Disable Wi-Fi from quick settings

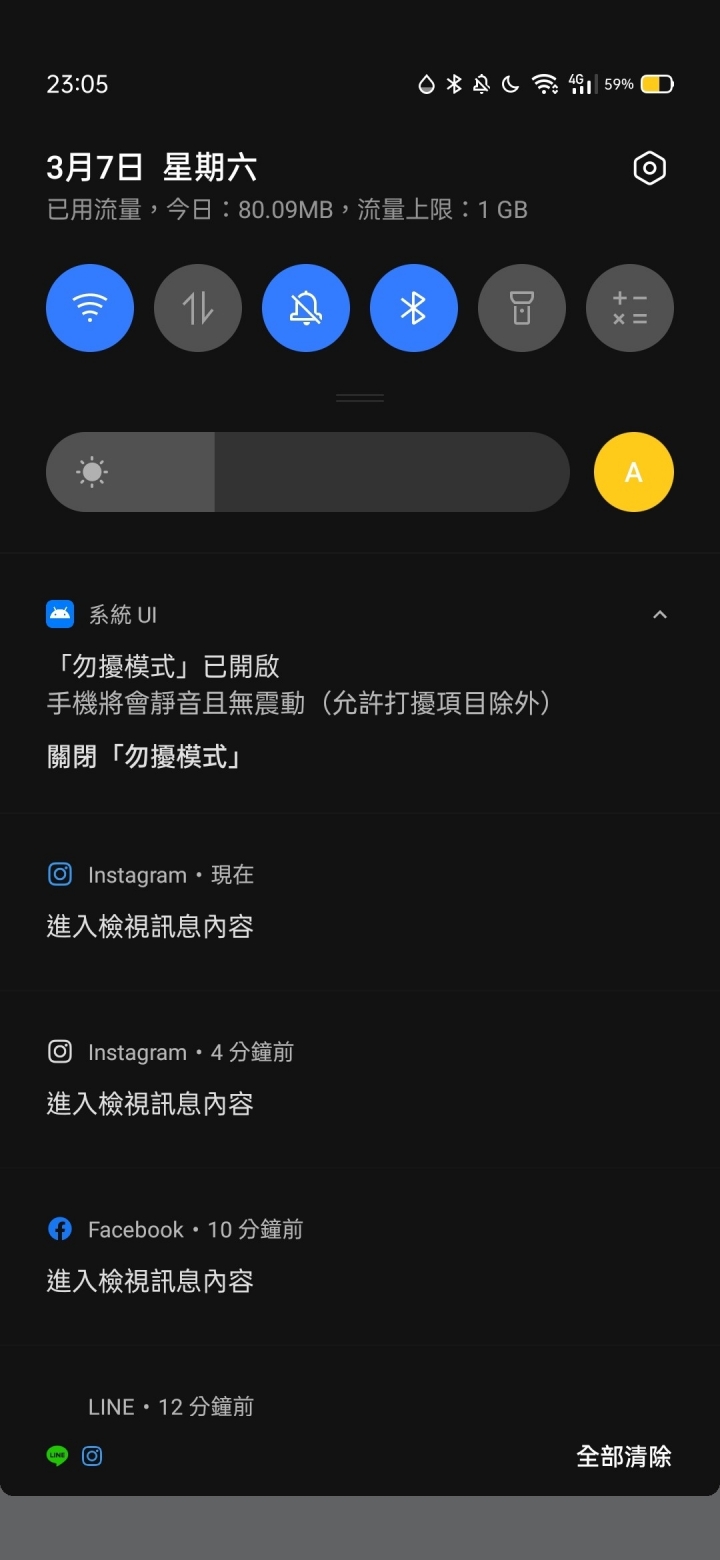90,308
